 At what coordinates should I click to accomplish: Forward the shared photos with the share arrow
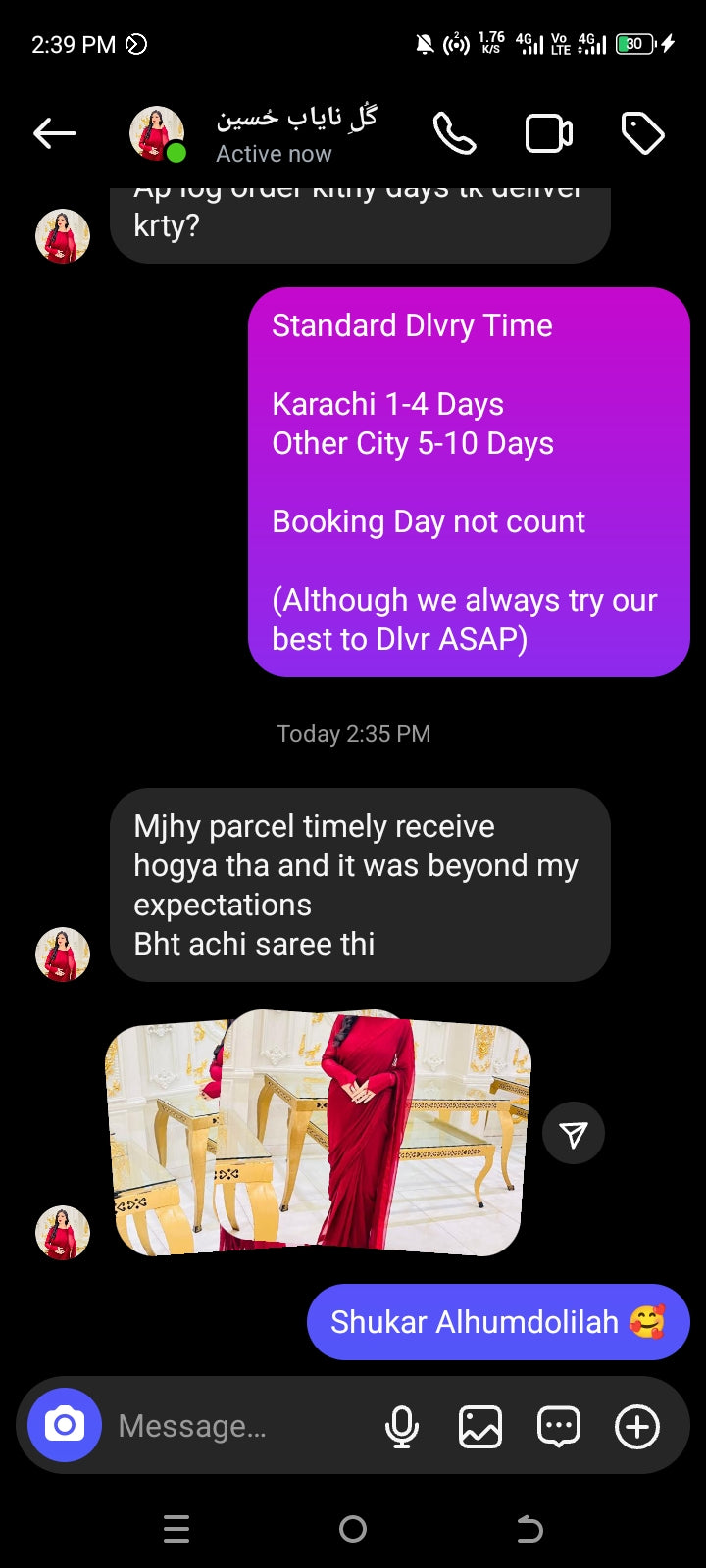tap(574, 1134)
